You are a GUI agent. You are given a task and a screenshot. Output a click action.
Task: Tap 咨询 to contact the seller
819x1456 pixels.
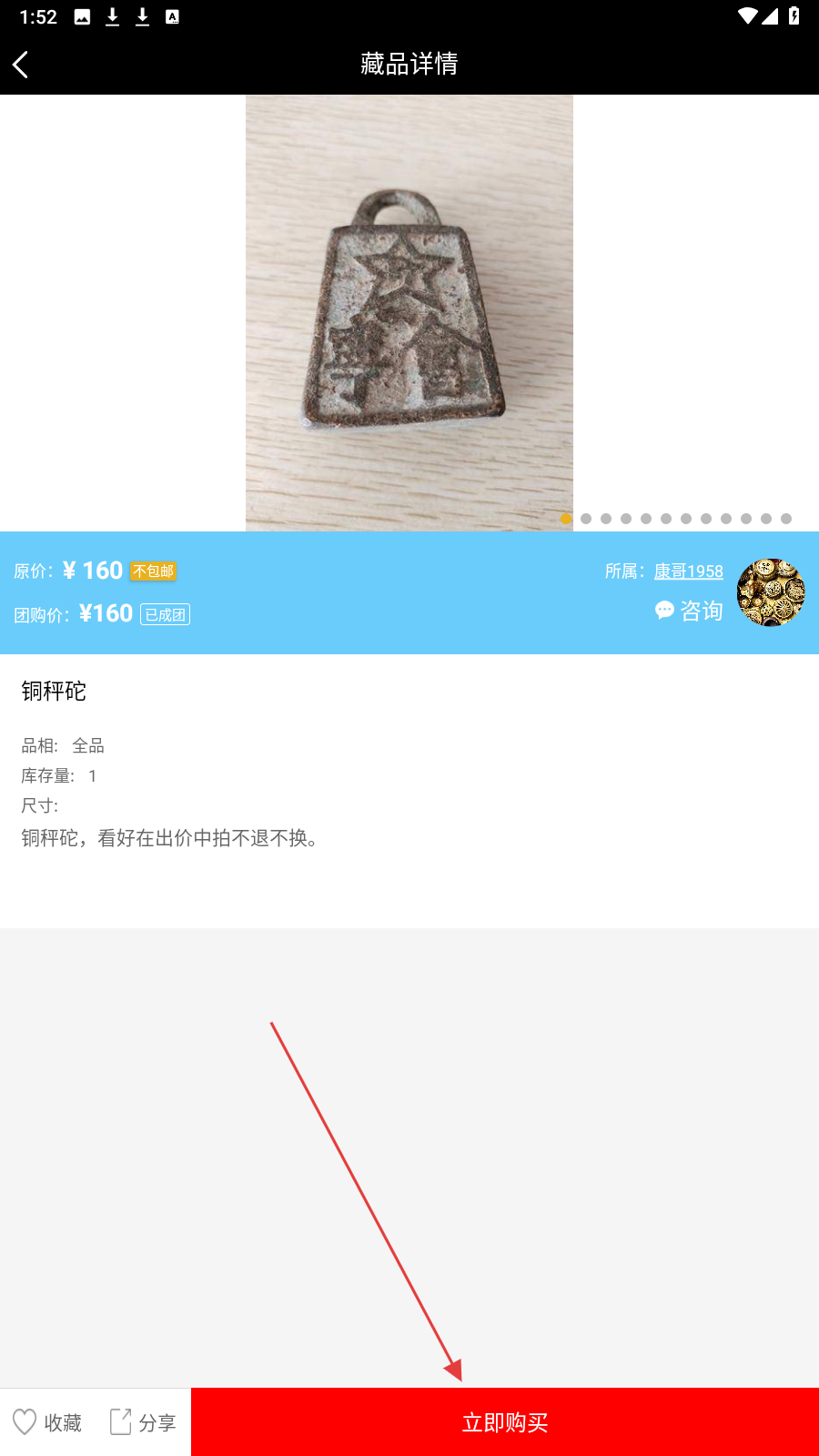click(x=689, y=611)
